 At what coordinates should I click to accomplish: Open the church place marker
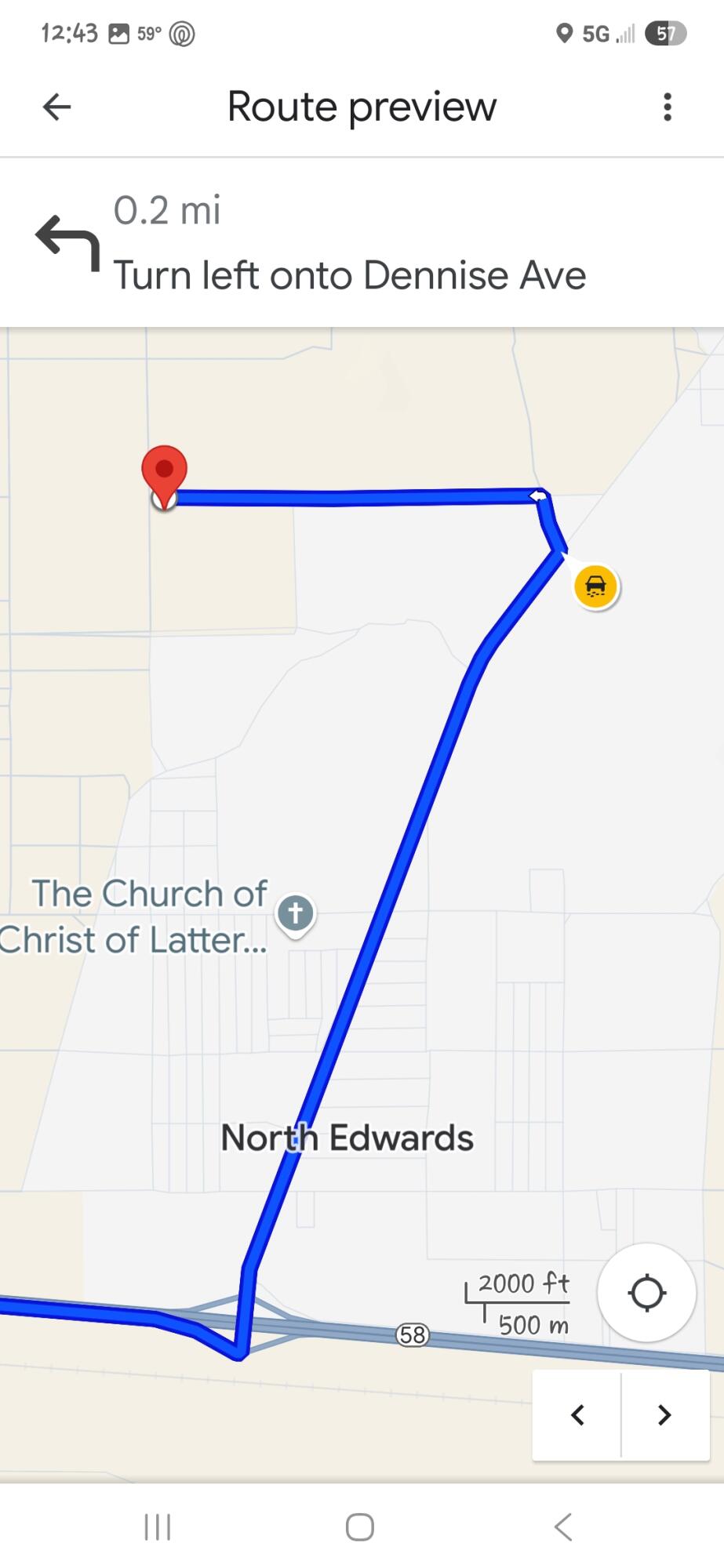pyautogui.click(x=296, y=913)
